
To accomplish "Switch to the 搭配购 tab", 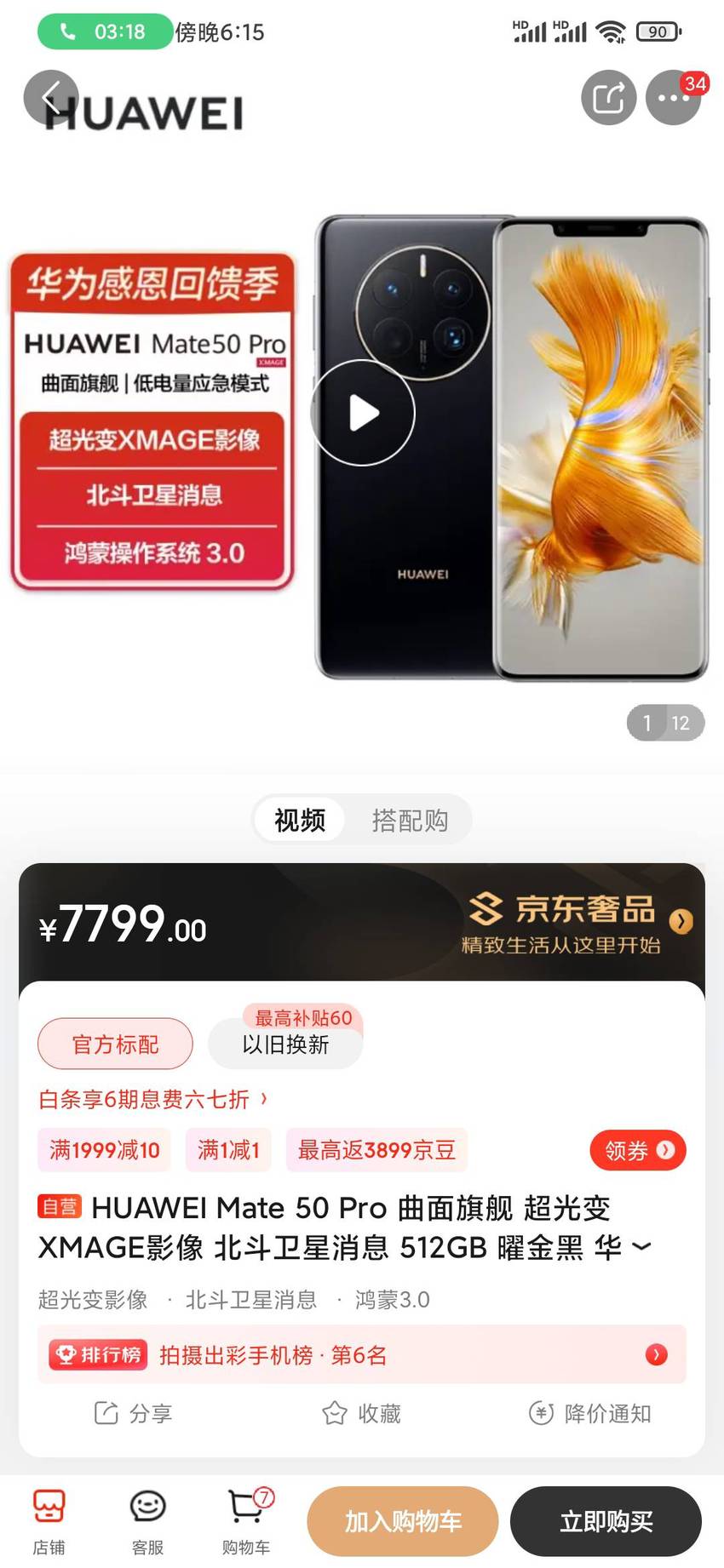I will [410, 820].
